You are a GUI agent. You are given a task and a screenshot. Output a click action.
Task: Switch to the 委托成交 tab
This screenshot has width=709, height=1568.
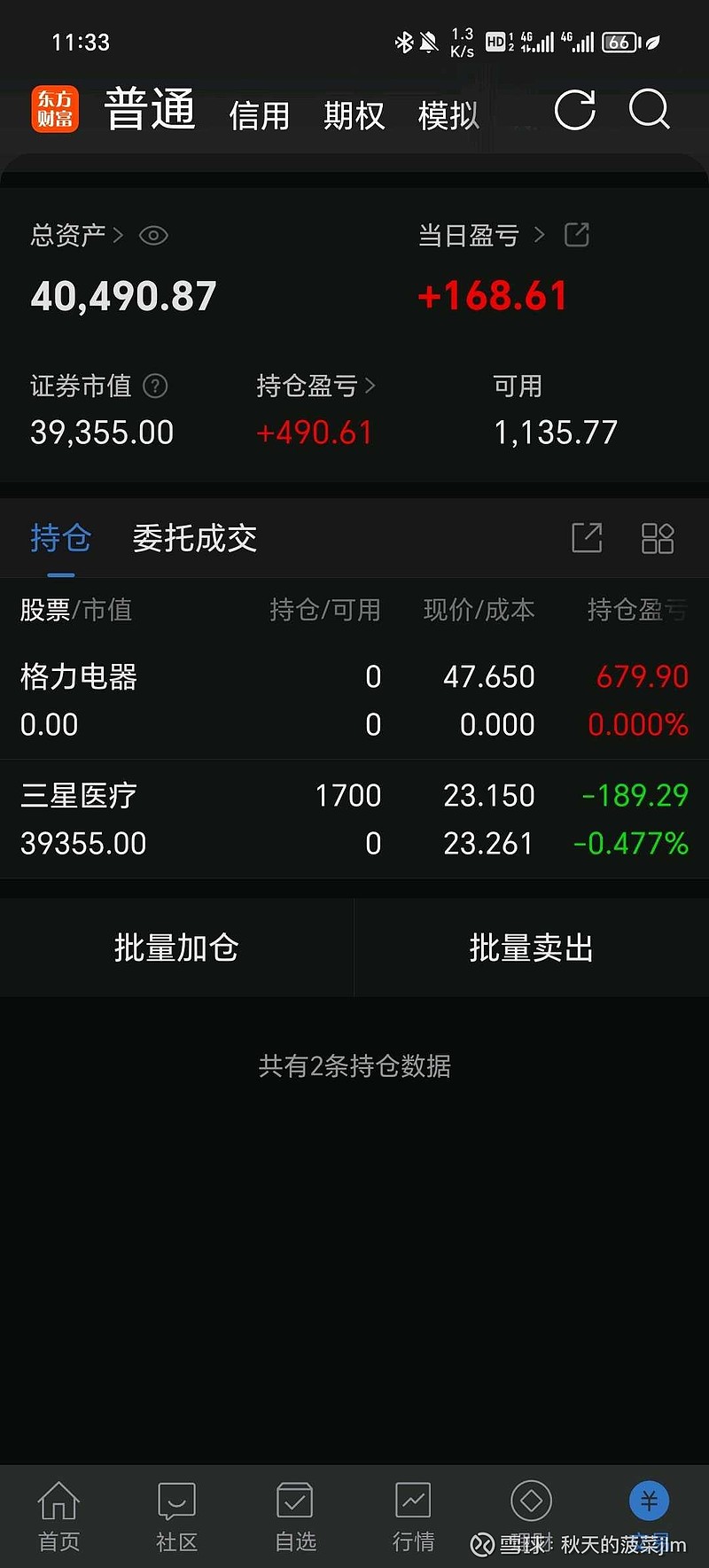(195, 538)
